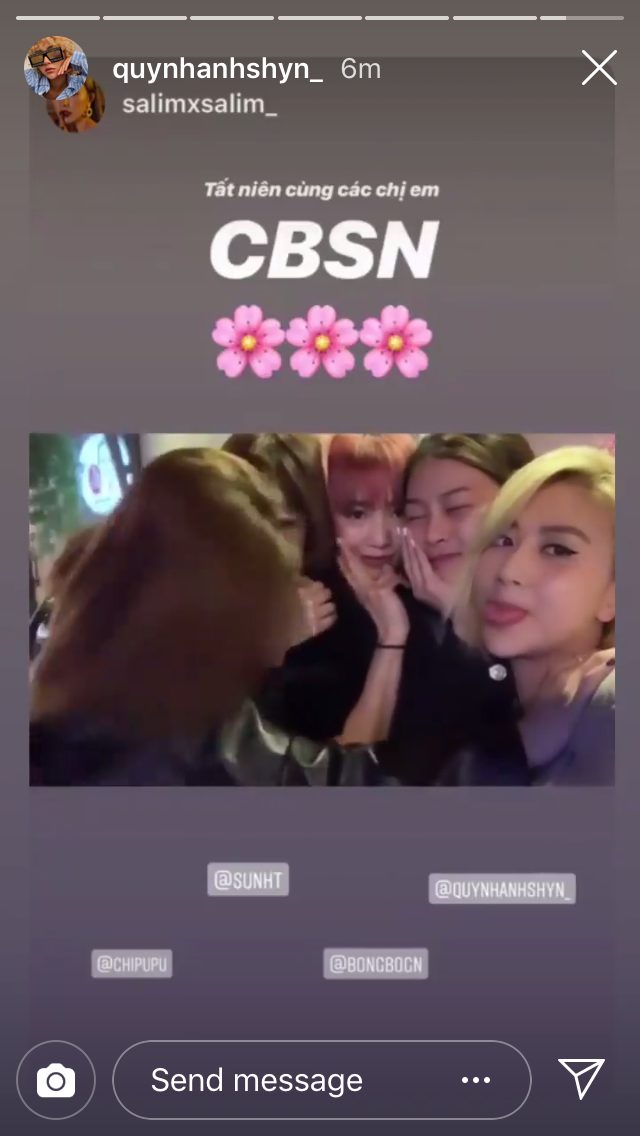The width and height of the screenshot is (640, 1136).
Task: Open the @BONGBOCN mention tag
Action: tap(375, 964)
